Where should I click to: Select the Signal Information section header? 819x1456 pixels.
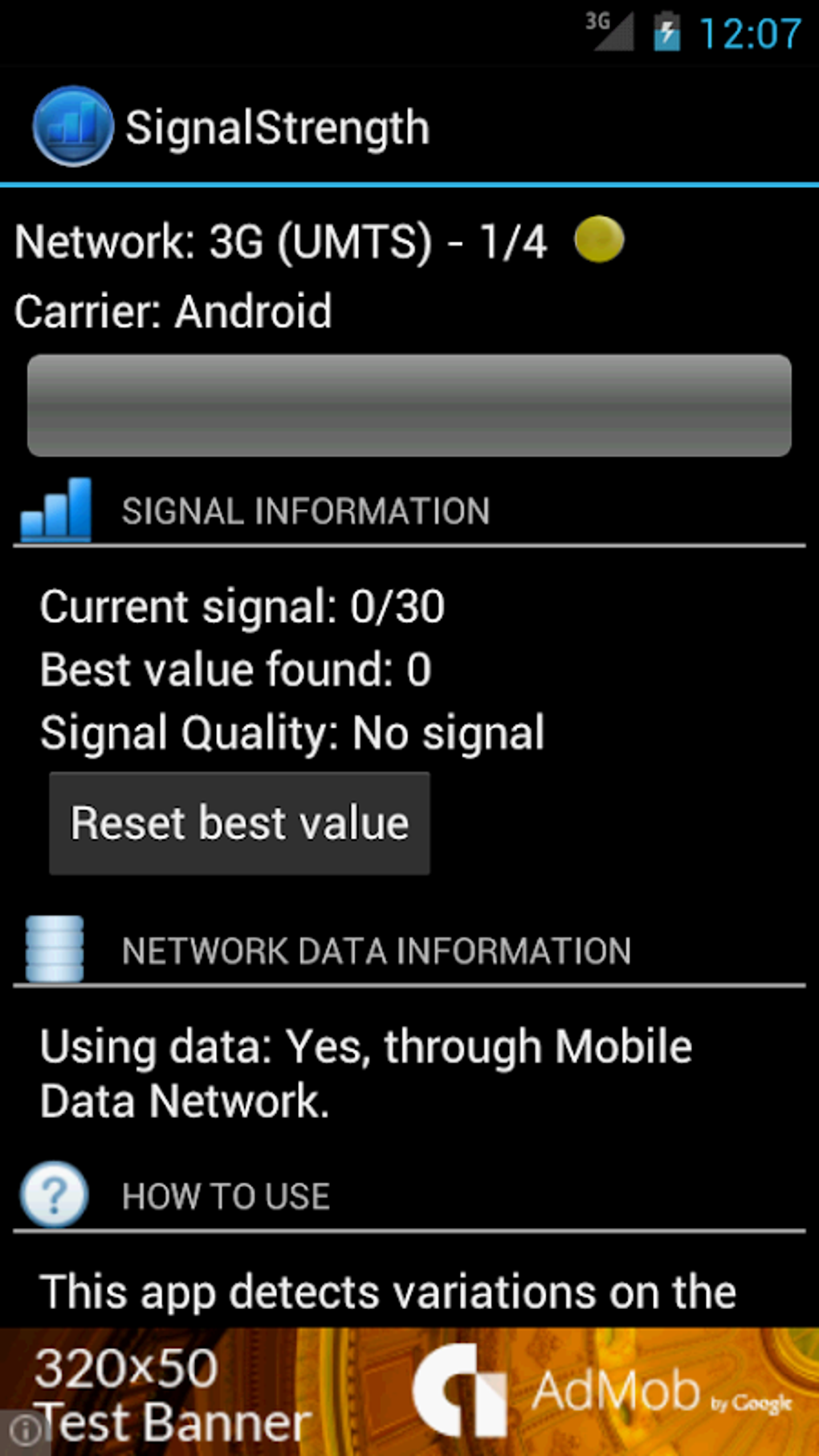(x=305, y=511)
